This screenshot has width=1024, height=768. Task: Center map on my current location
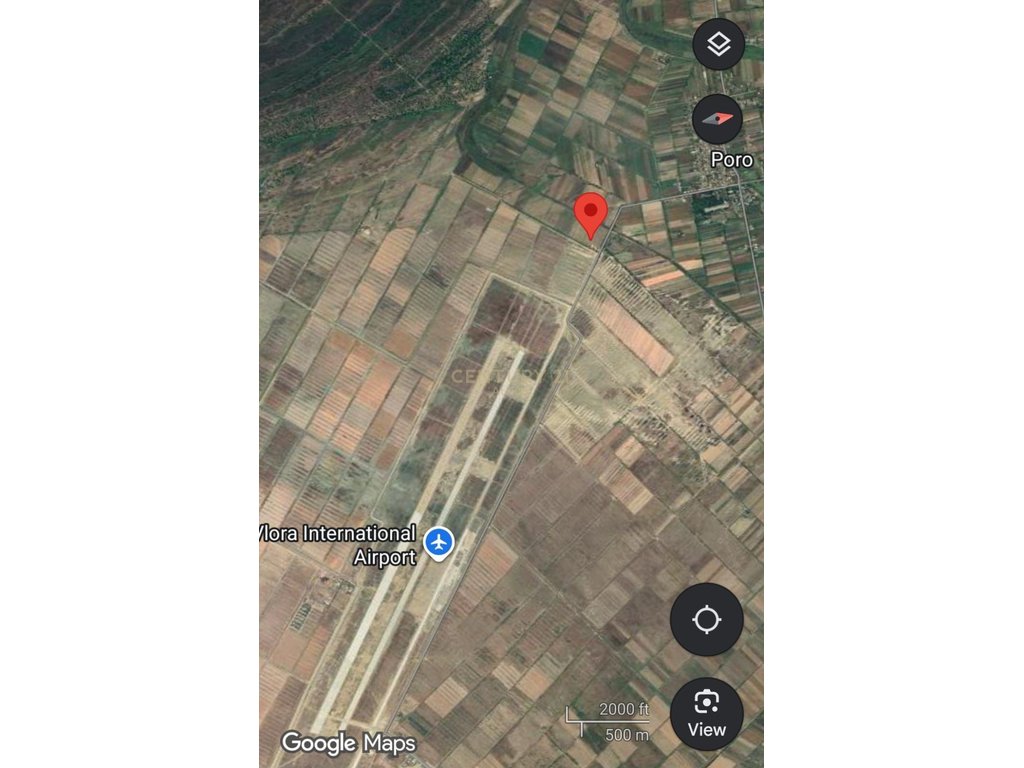706,620
